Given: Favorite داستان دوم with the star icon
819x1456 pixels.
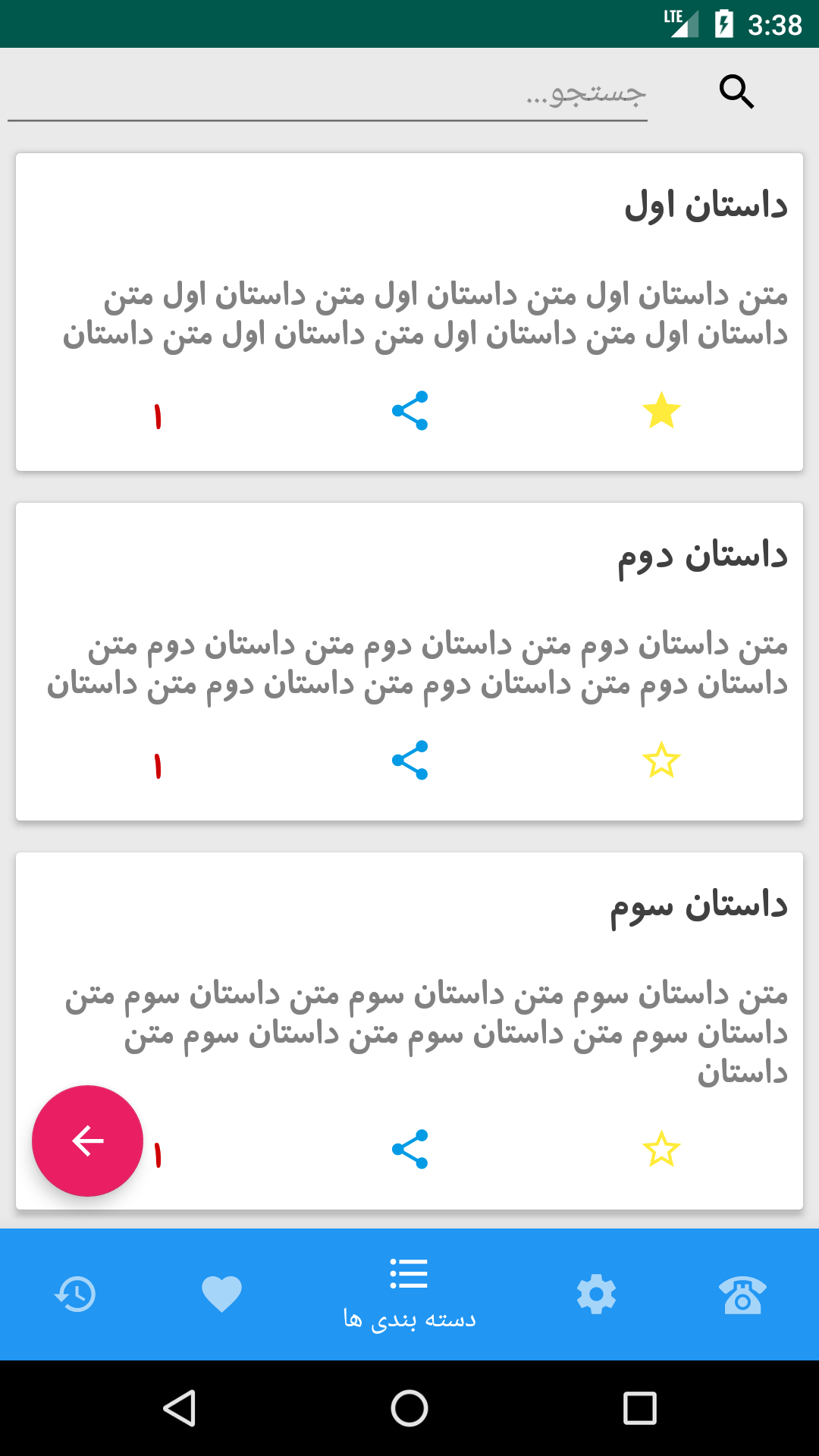Looking at the screenshot, I should click(661, 760).
